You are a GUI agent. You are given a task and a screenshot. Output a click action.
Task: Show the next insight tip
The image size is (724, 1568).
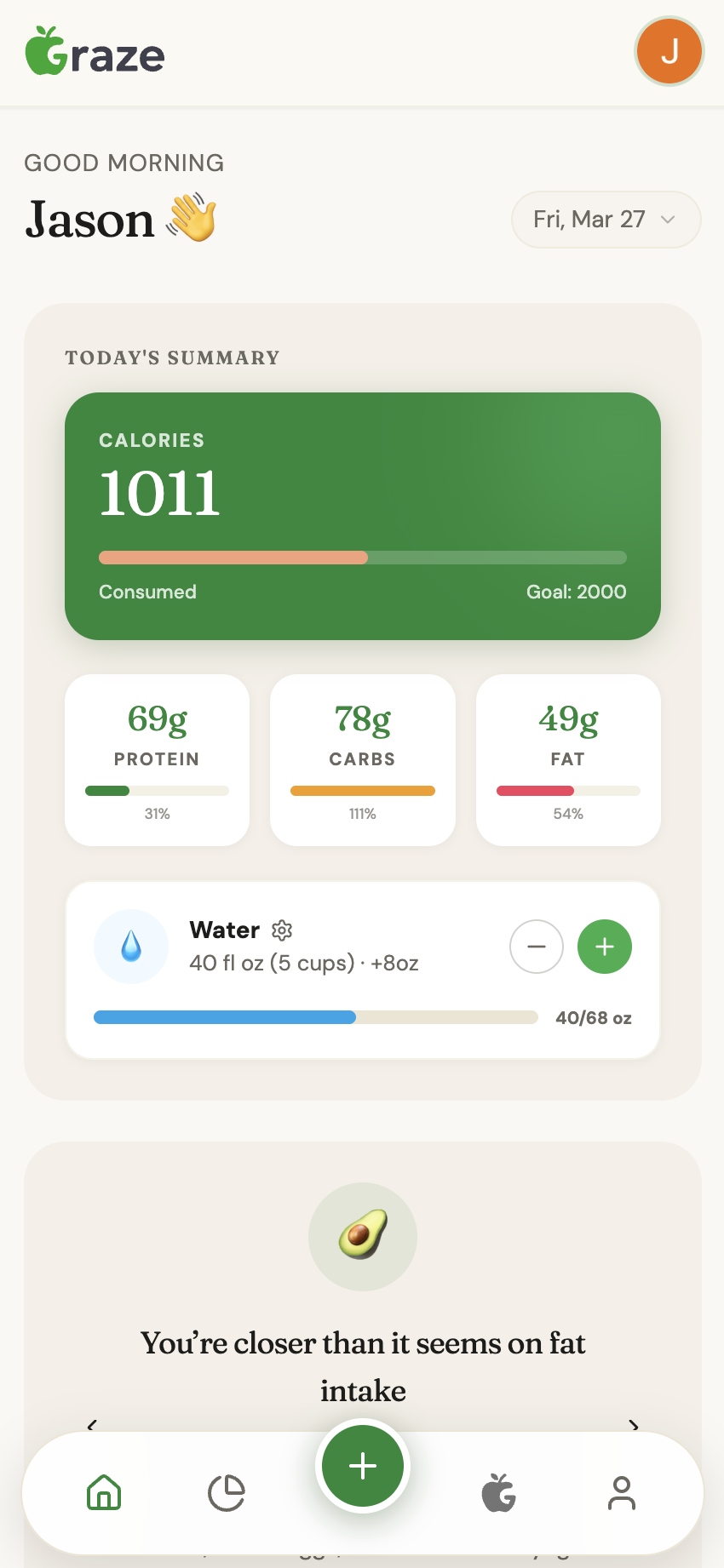pos(633,1423)
